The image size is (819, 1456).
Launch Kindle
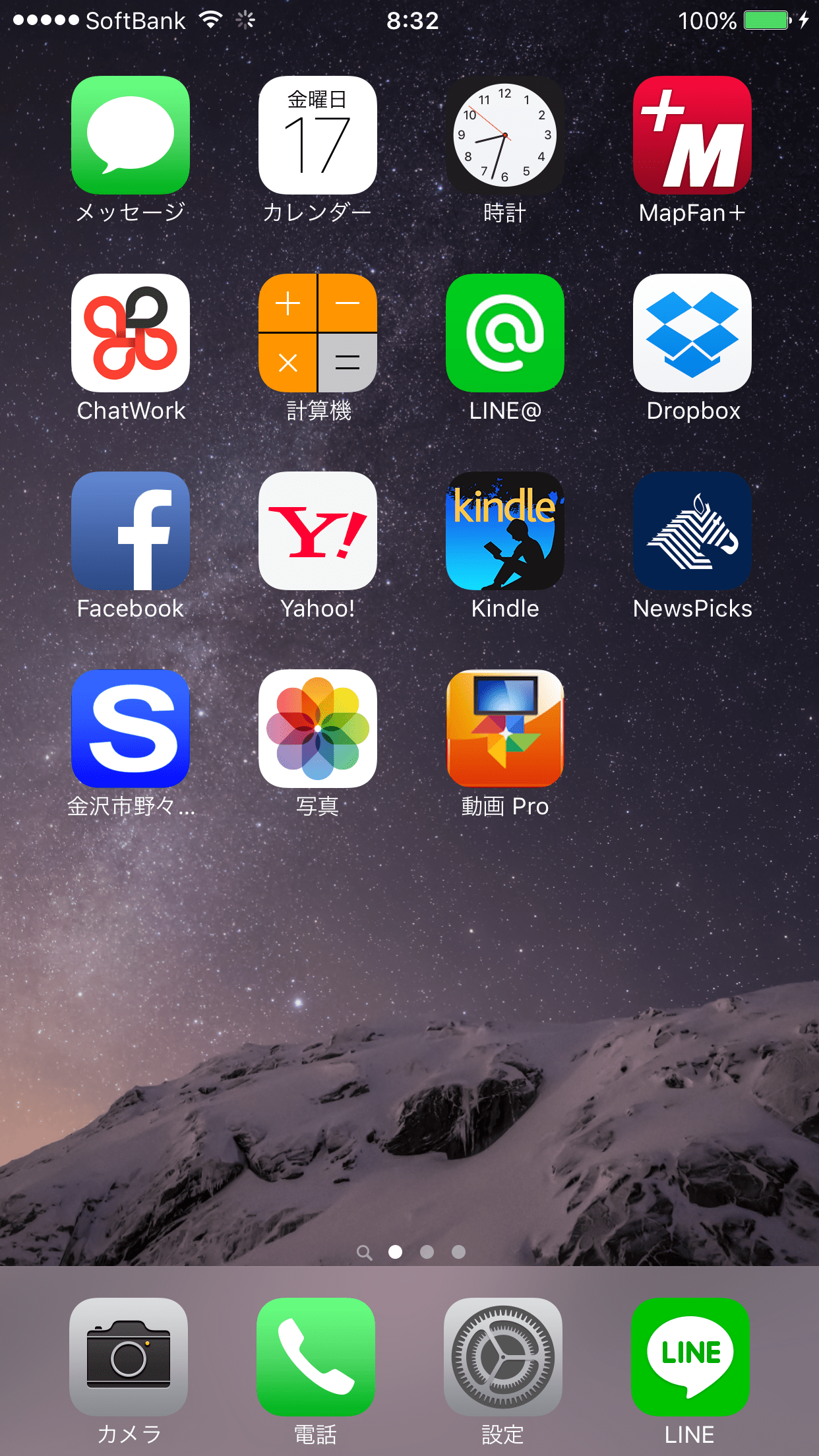(x=505, y=531)
